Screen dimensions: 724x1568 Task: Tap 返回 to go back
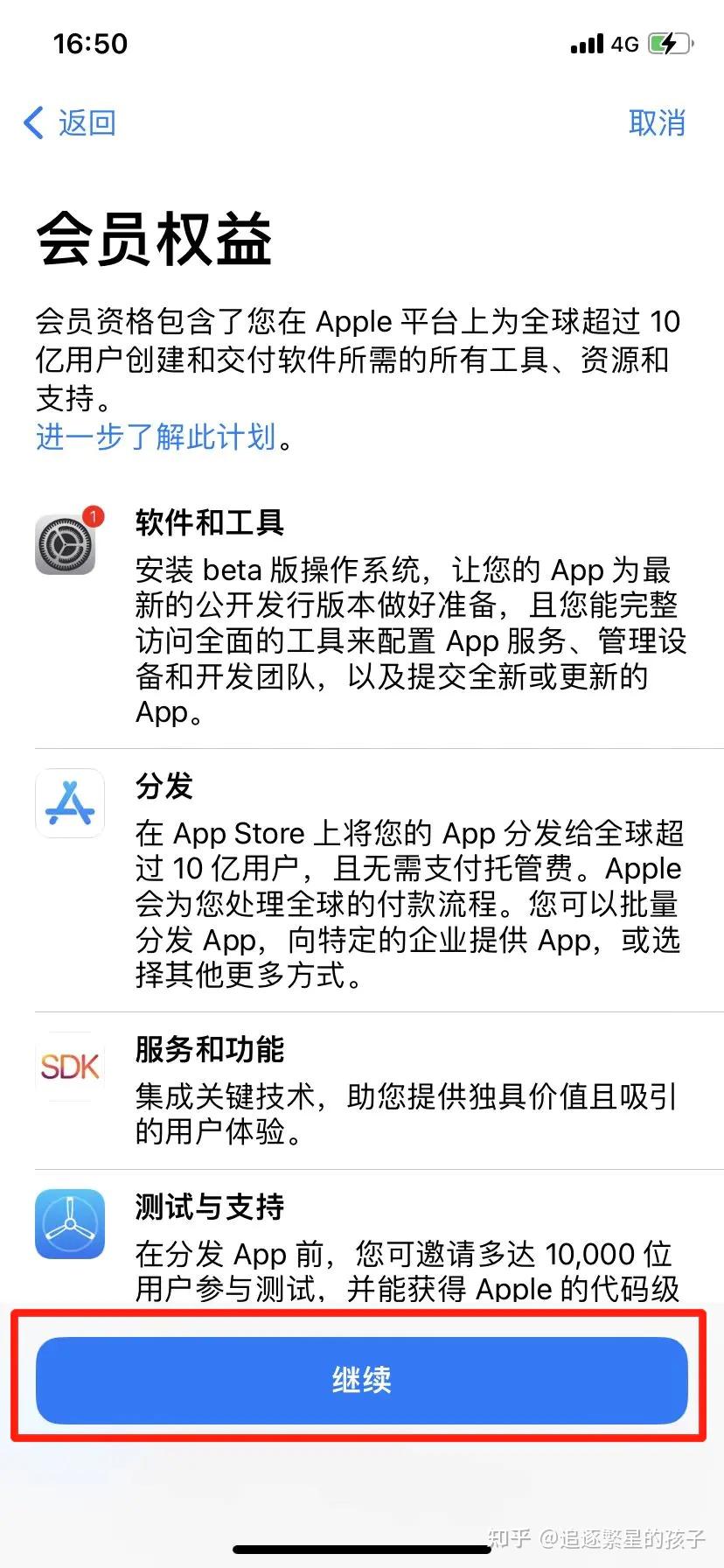click(x=86, y=122)
